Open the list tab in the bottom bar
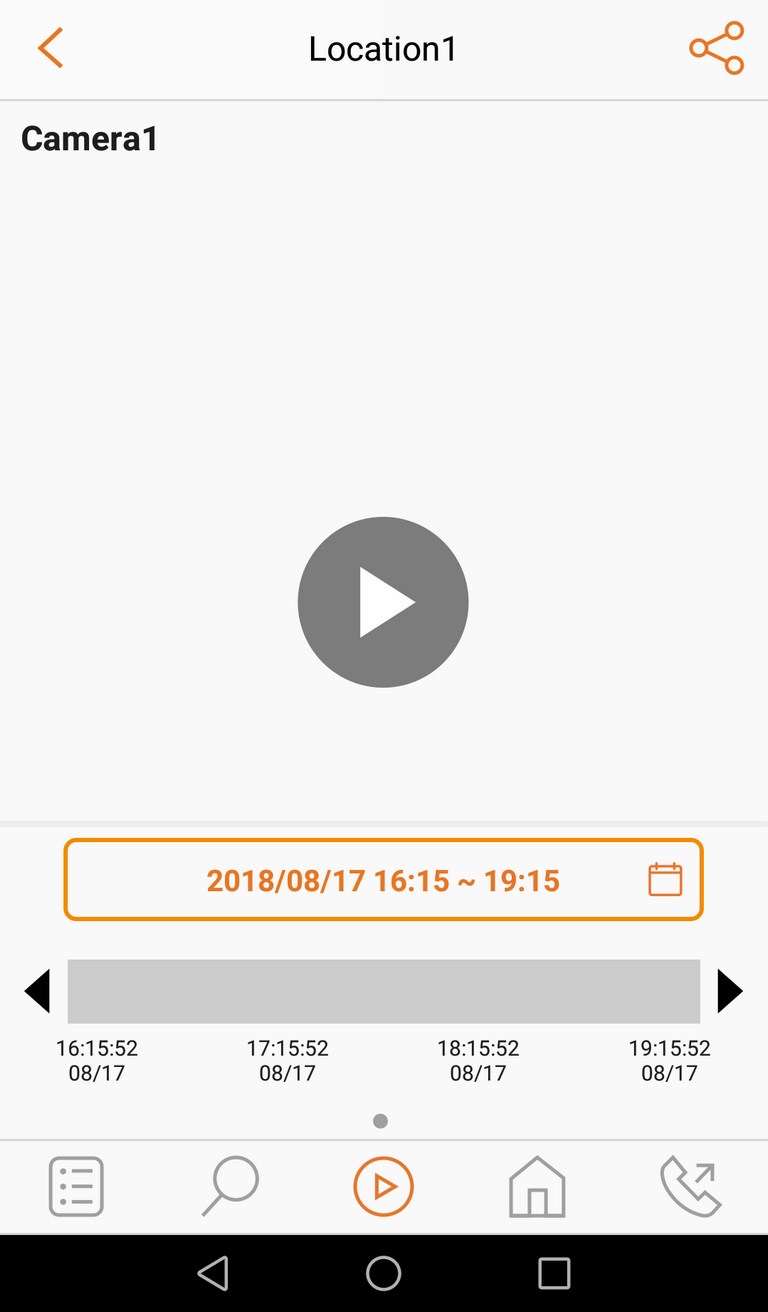The image size is (768, 1312). (x=76, y=1186)
